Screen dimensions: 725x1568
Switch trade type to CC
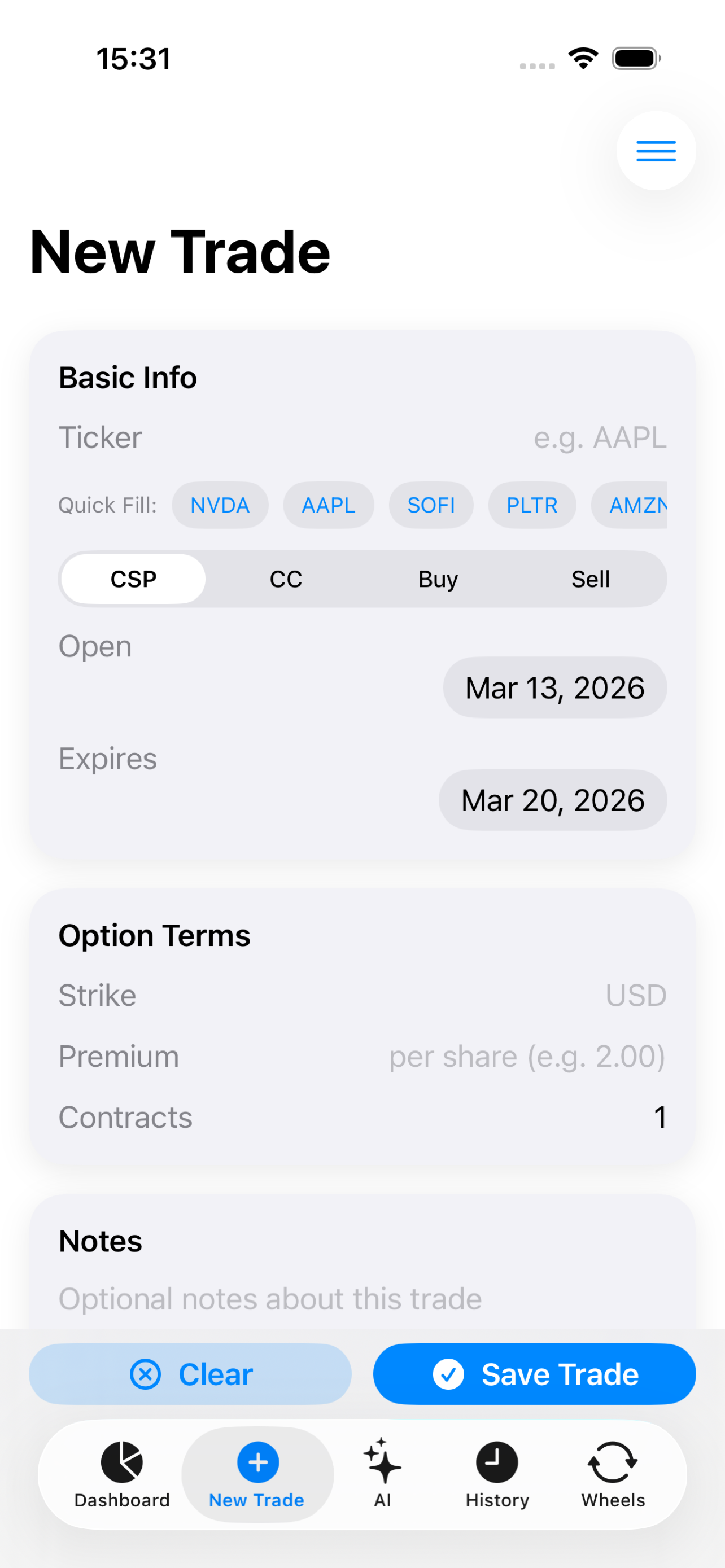click(286, 579)
